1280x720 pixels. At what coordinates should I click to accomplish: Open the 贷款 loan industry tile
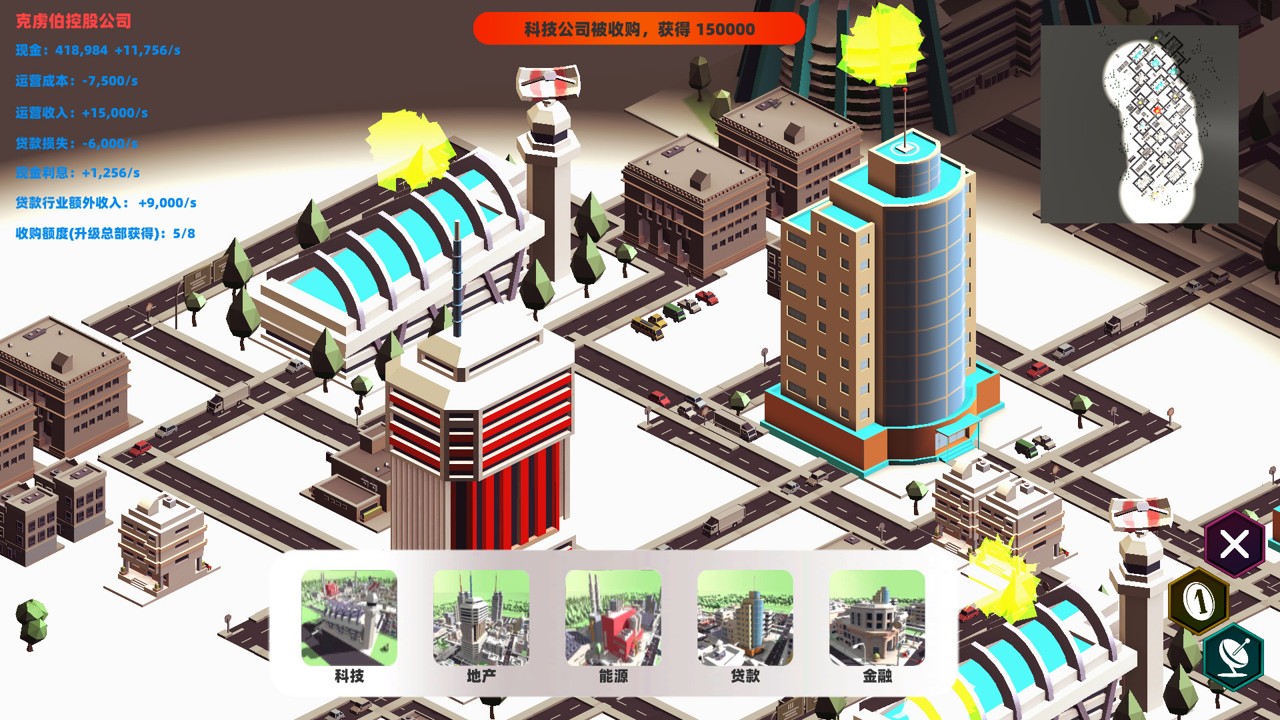745,618
